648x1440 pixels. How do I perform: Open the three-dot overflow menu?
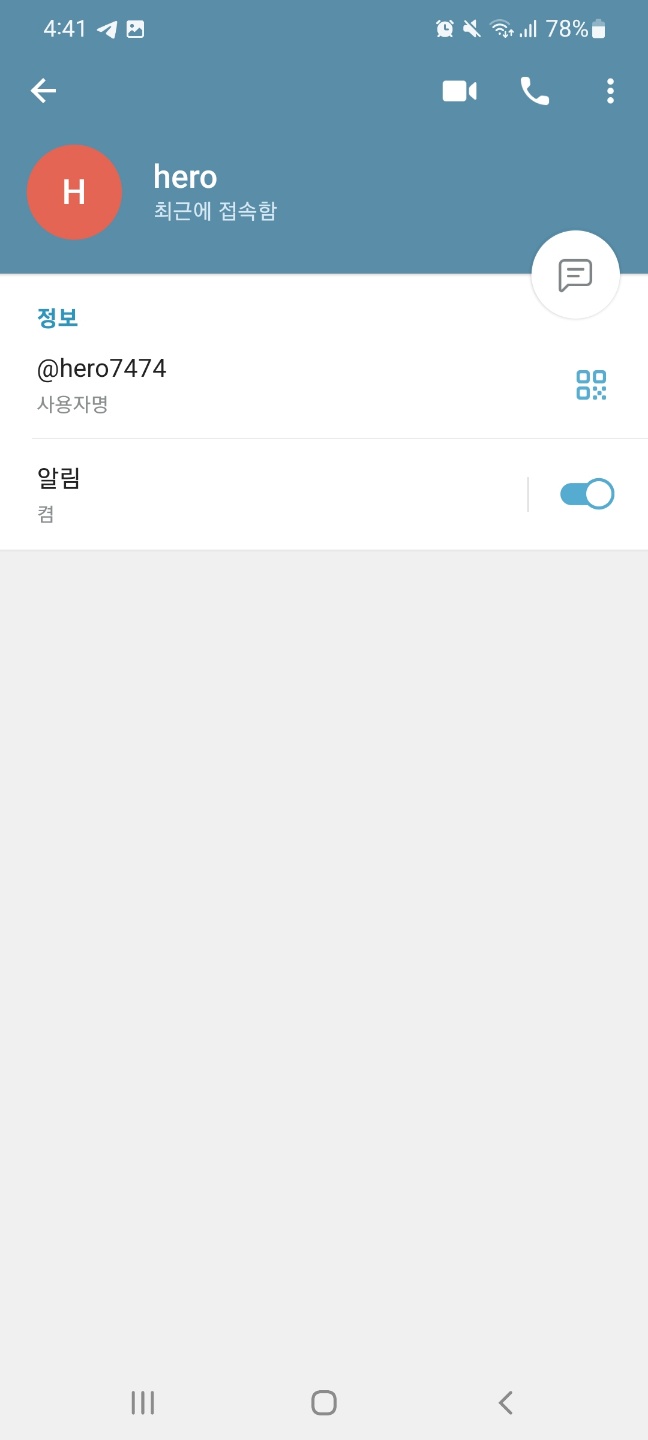tap(610, 91)
